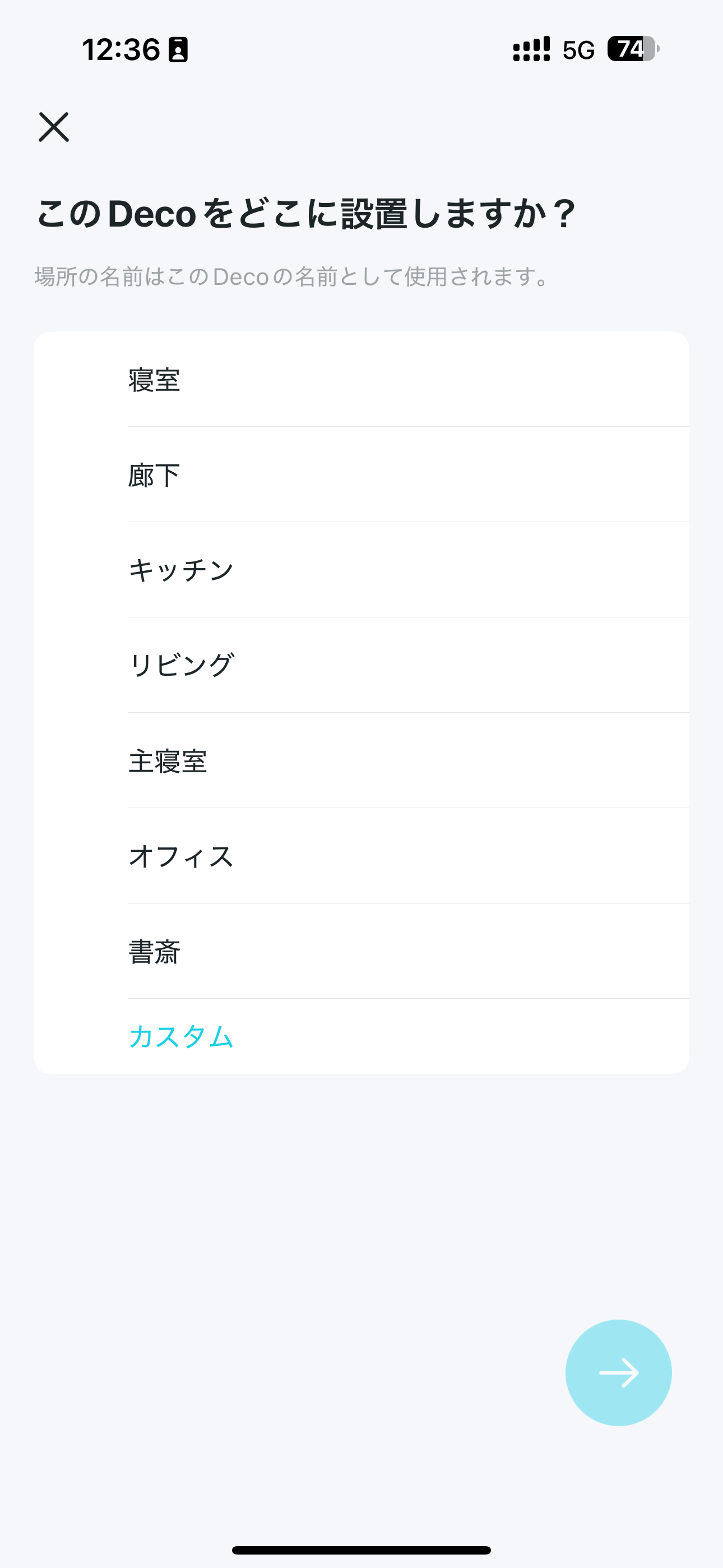Tap the next arrow button
Screen dimensions: 723x1568
[618, 1373]
